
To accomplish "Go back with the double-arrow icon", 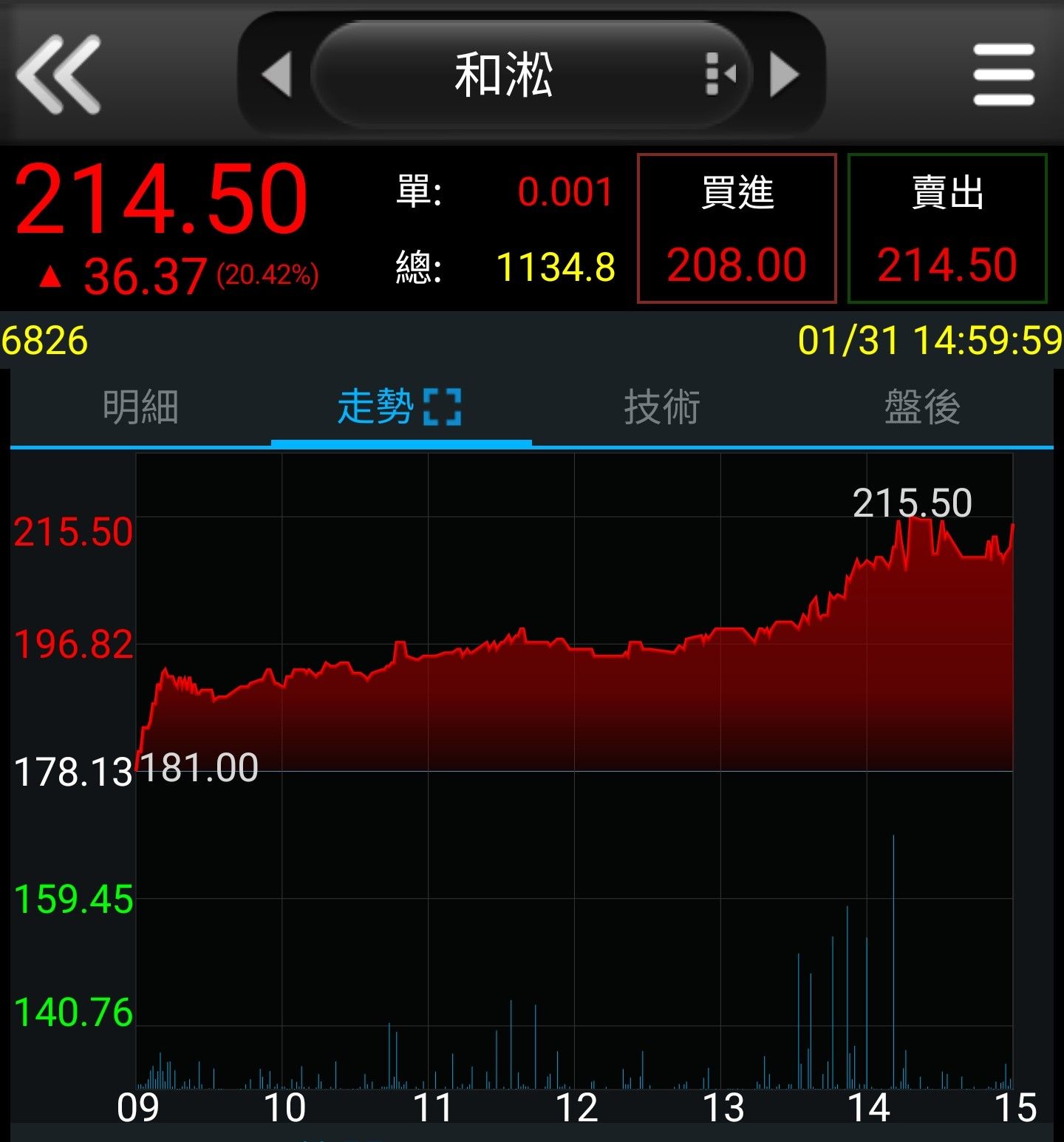I will (58, 74).
